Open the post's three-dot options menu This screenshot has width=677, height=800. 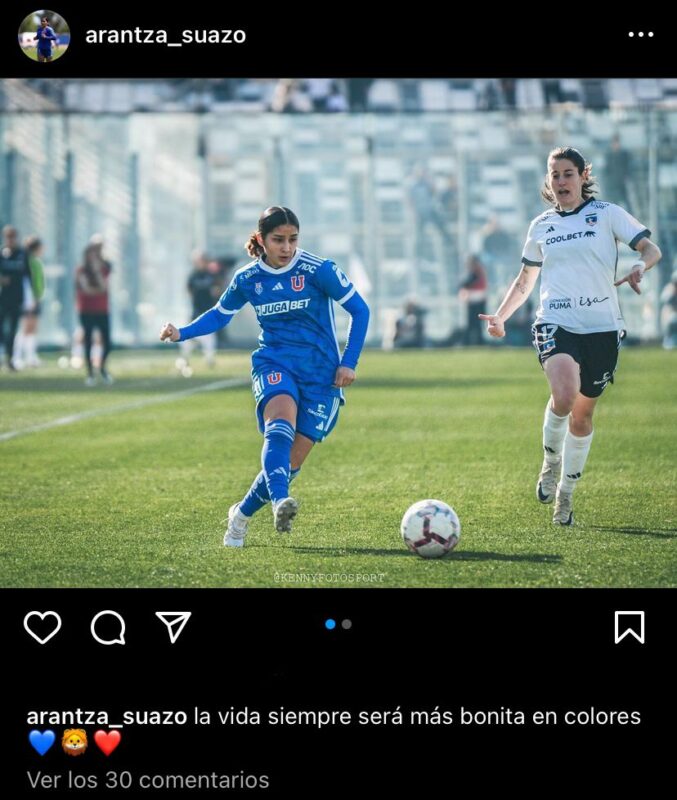point(640,35)
